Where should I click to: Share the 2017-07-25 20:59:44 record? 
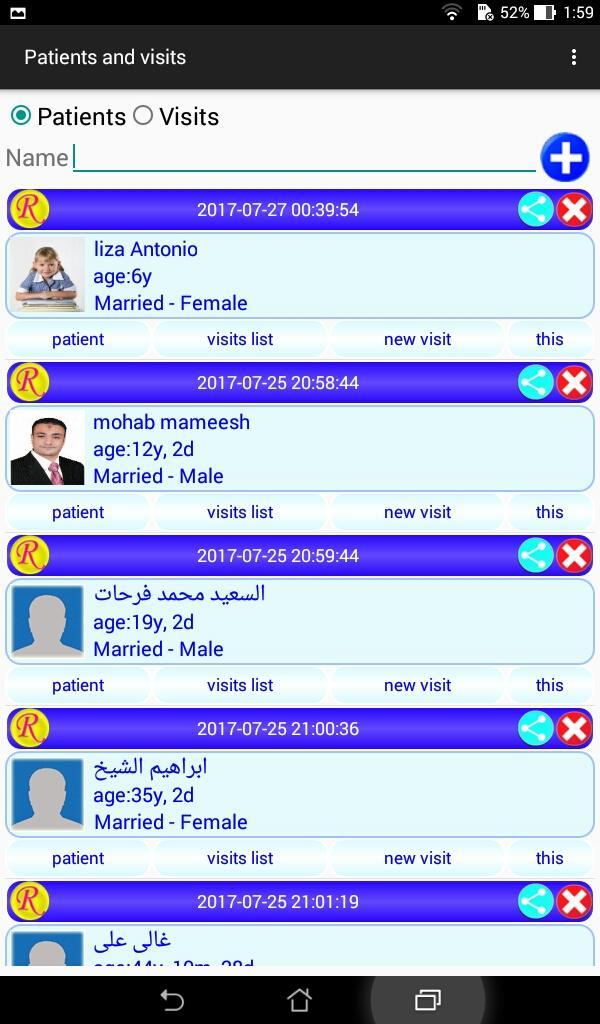[x=536, y=556]
